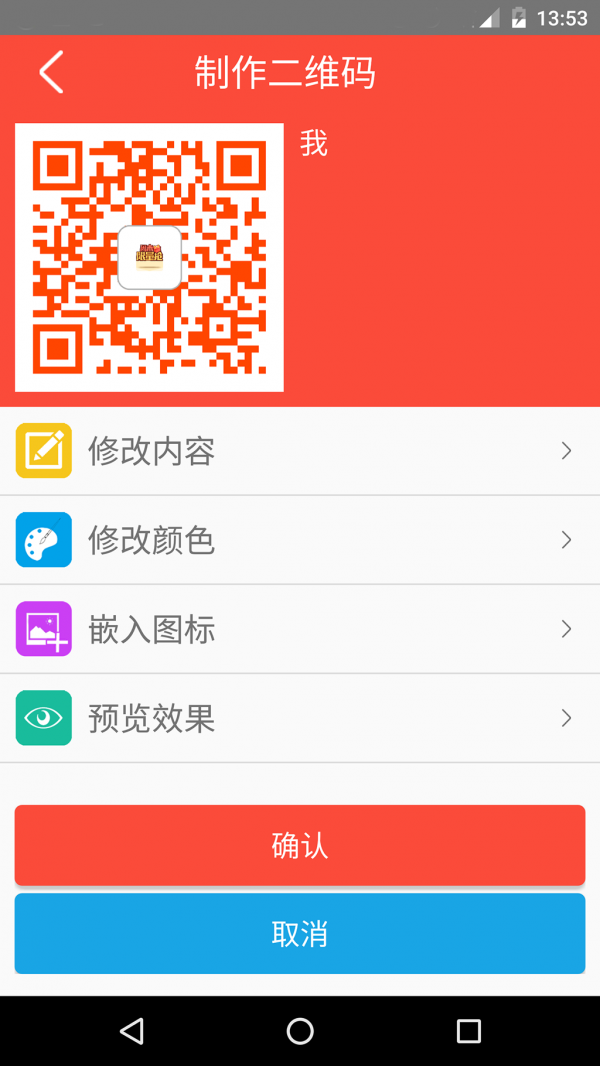The height and width of the screenshot is (1066, 600).
Task: Go back from the 制作二维码 screen
Action: click(x=51, y=73)
